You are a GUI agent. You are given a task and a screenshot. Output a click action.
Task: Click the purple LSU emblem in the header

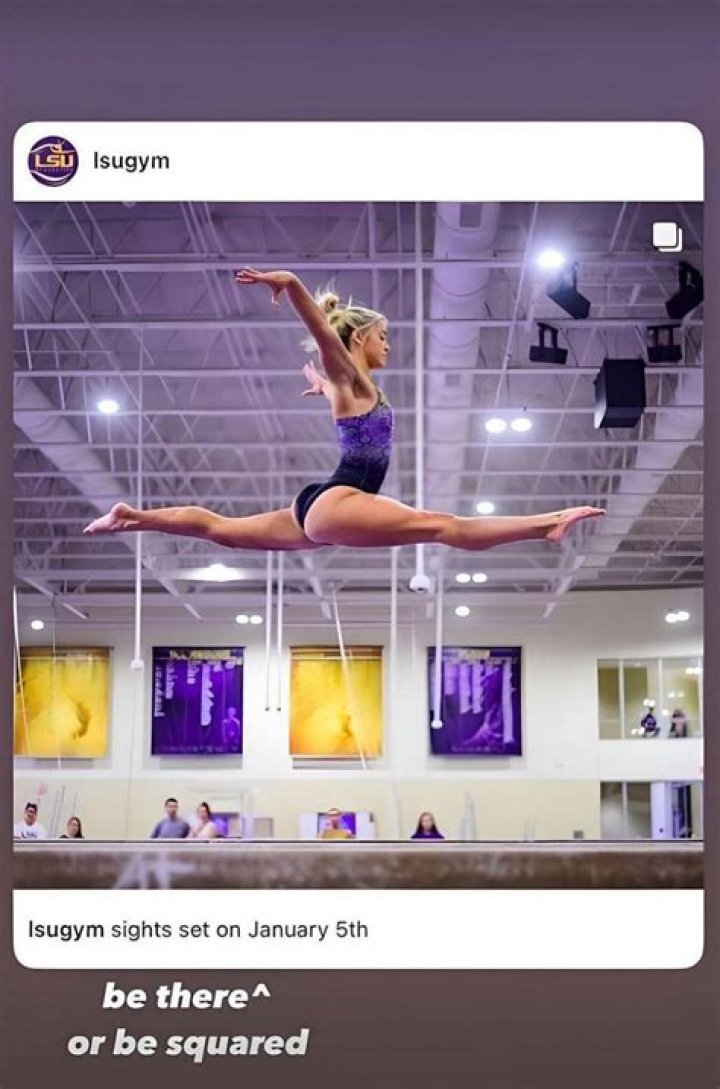tap(54, 158)
